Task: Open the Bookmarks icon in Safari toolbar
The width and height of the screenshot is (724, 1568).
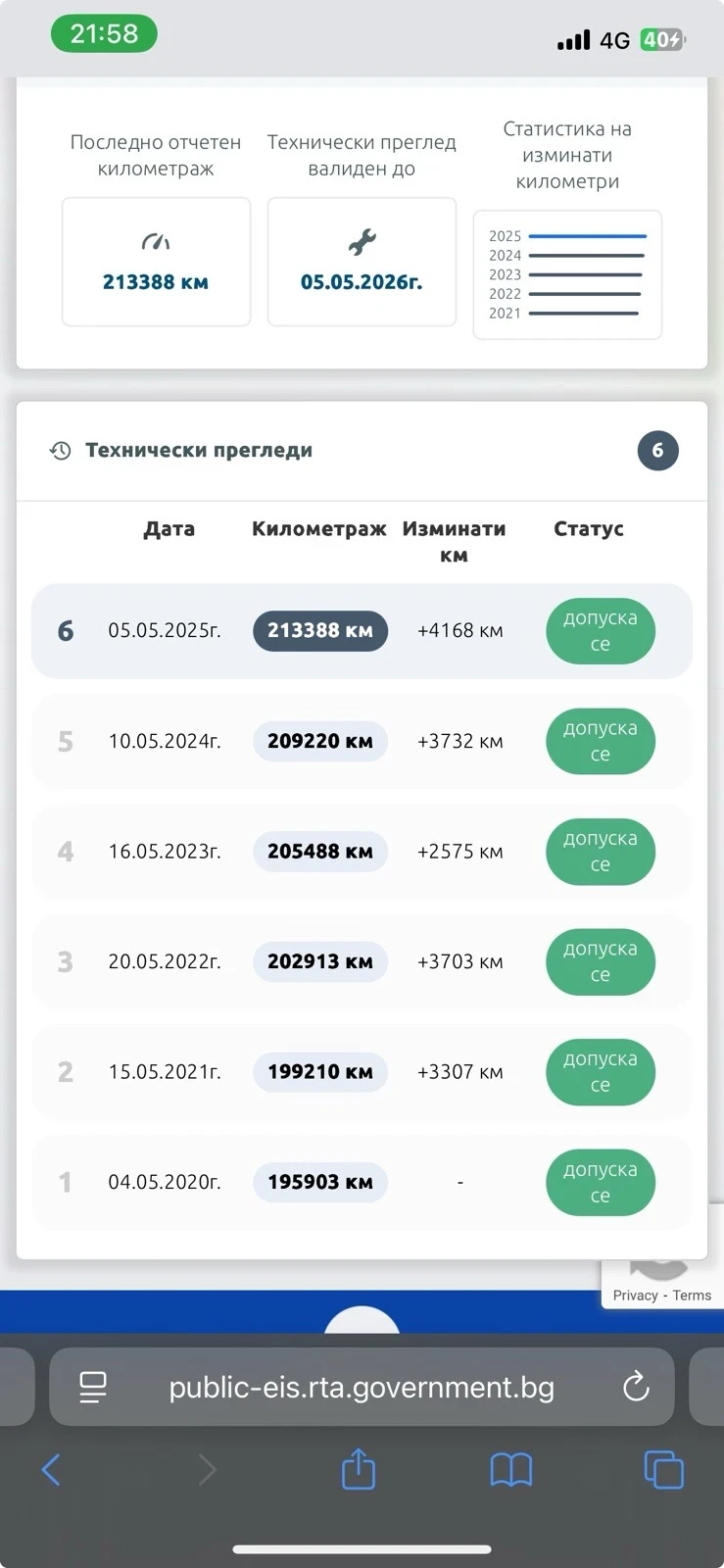Action: tap(510, 1470)
